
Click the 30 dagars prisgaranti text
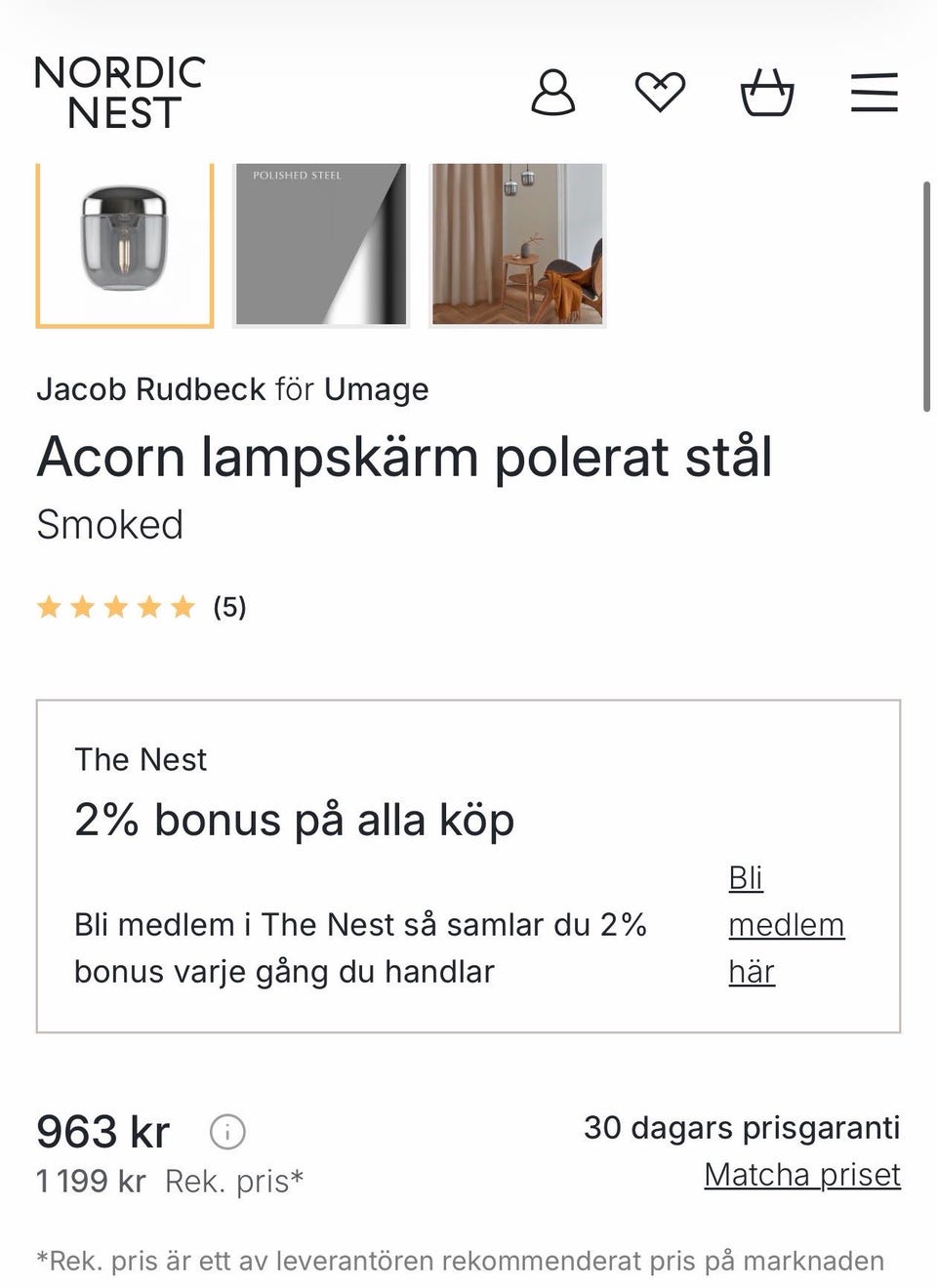coord(741,1128)
